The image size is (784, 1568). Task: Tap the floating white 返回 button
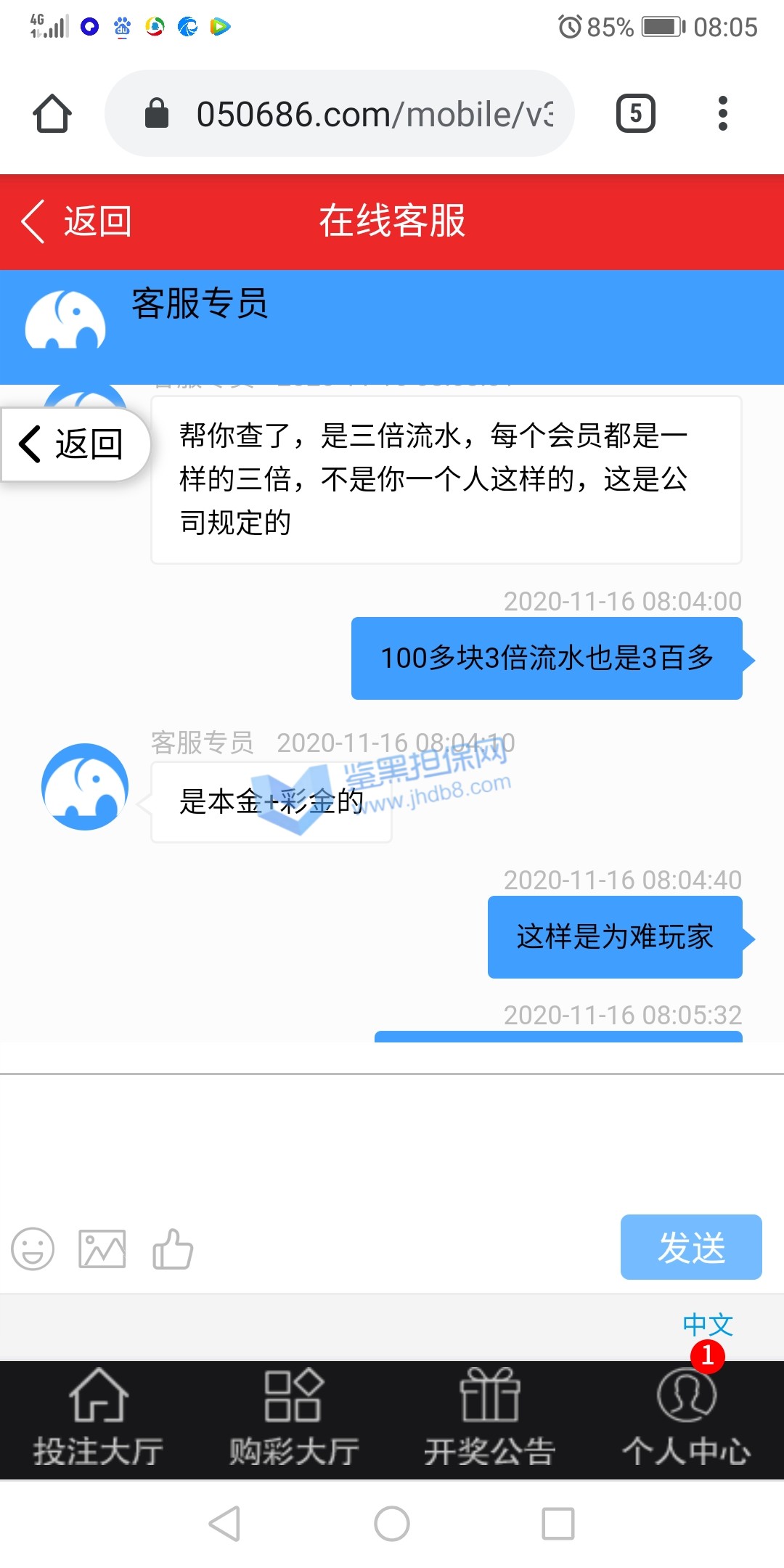coord(73,444)
